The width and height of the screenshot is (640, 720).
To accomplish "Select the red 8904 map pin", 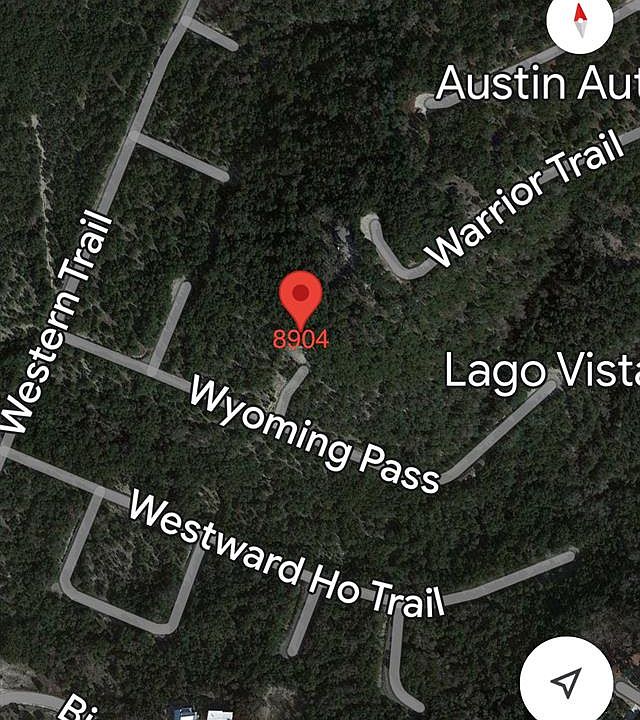I will [x=300, y=299].
